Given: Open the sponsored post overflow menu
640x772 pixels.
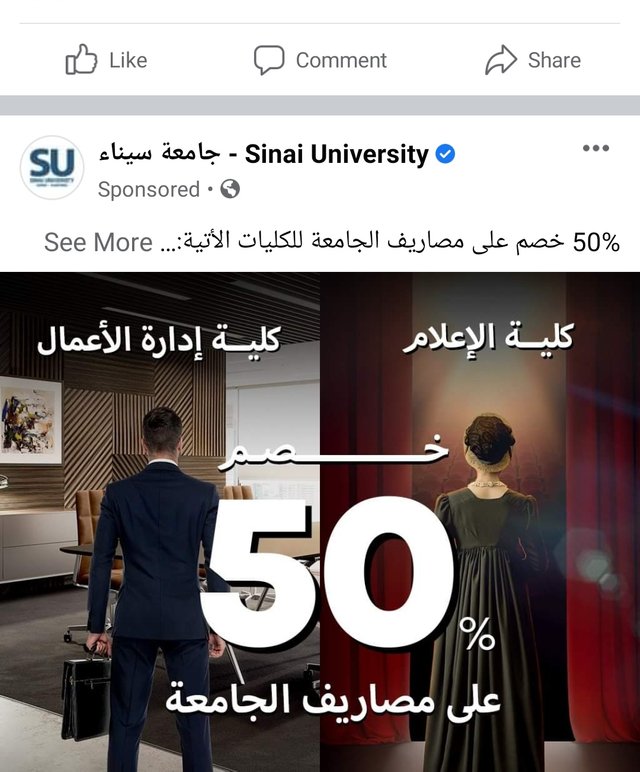Looking at the screenshot, I should (x=595, y=149).
